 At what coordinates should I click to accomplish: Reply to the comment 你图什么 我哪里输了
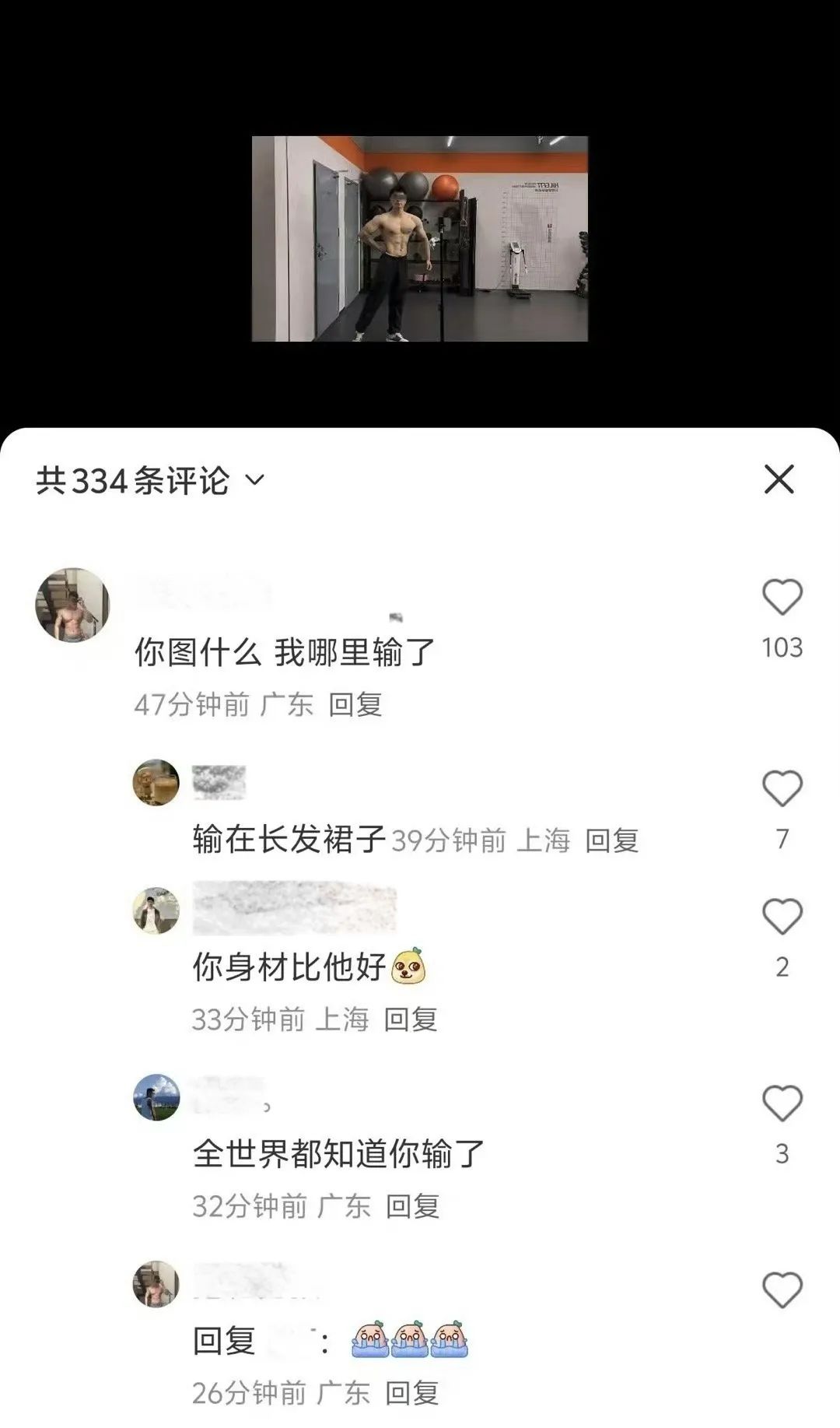(355, 705)
